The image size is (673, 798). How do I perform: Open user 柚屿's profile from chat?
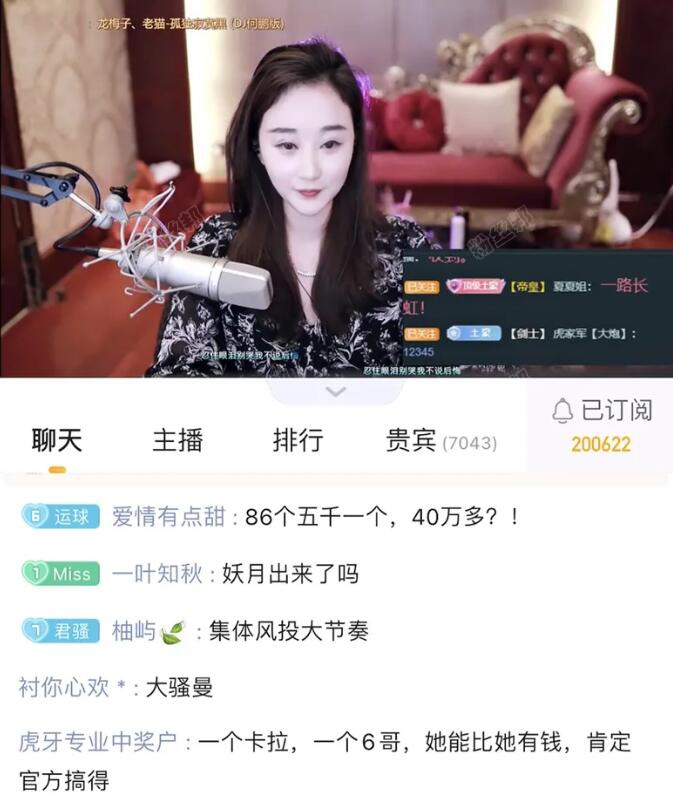pos(133,631)
